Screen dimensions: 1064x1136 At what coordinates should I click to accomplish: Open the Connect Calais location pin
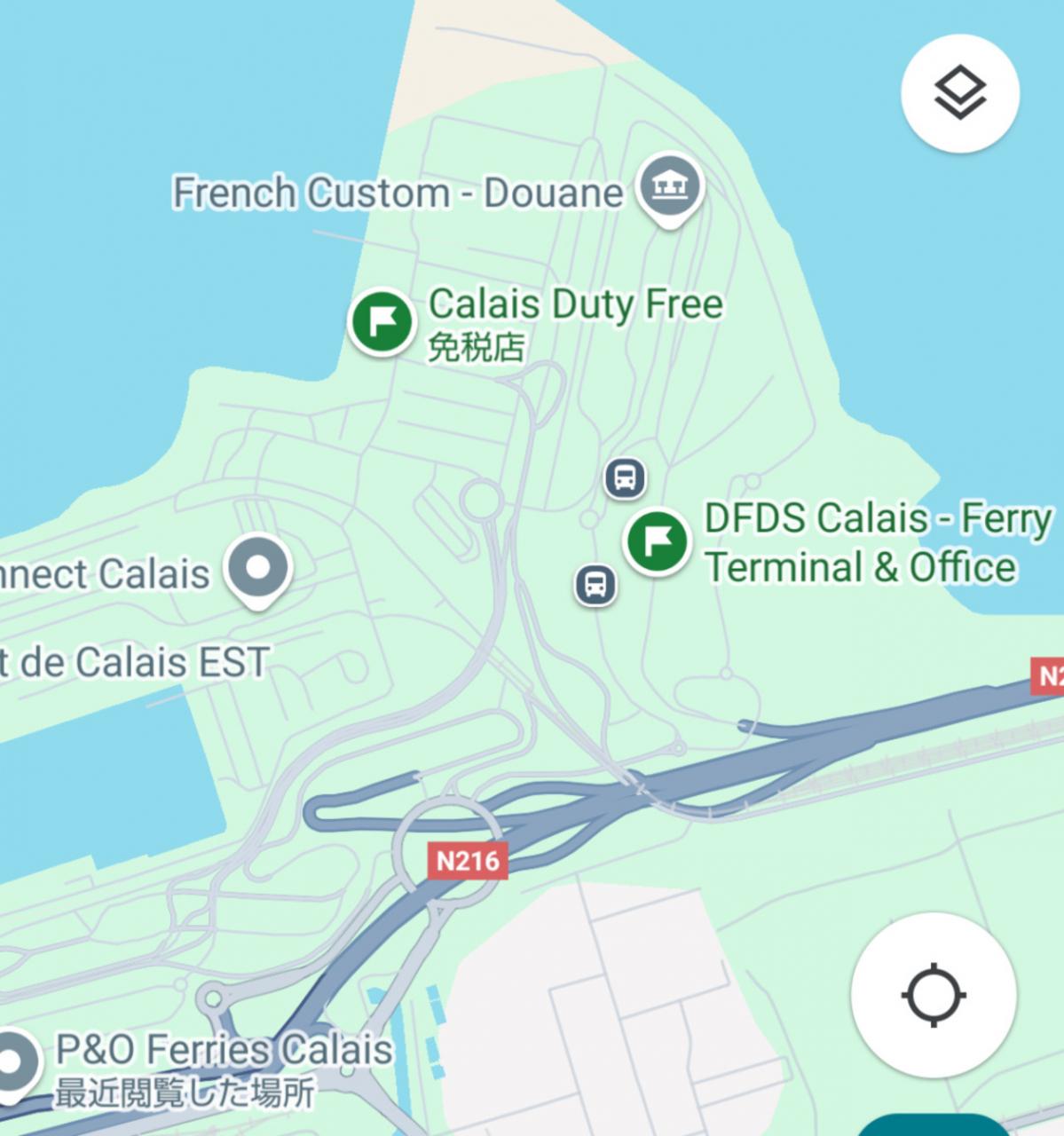257,568
